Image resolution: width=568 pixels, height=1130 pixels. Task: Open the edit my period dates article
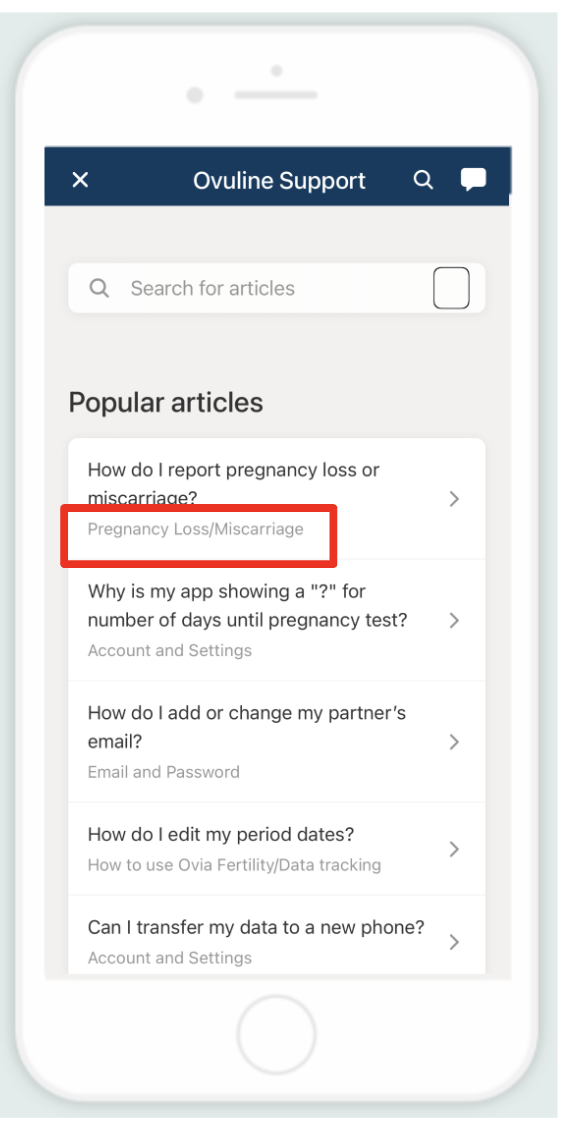pyautogui.click(x=277, y=849)
